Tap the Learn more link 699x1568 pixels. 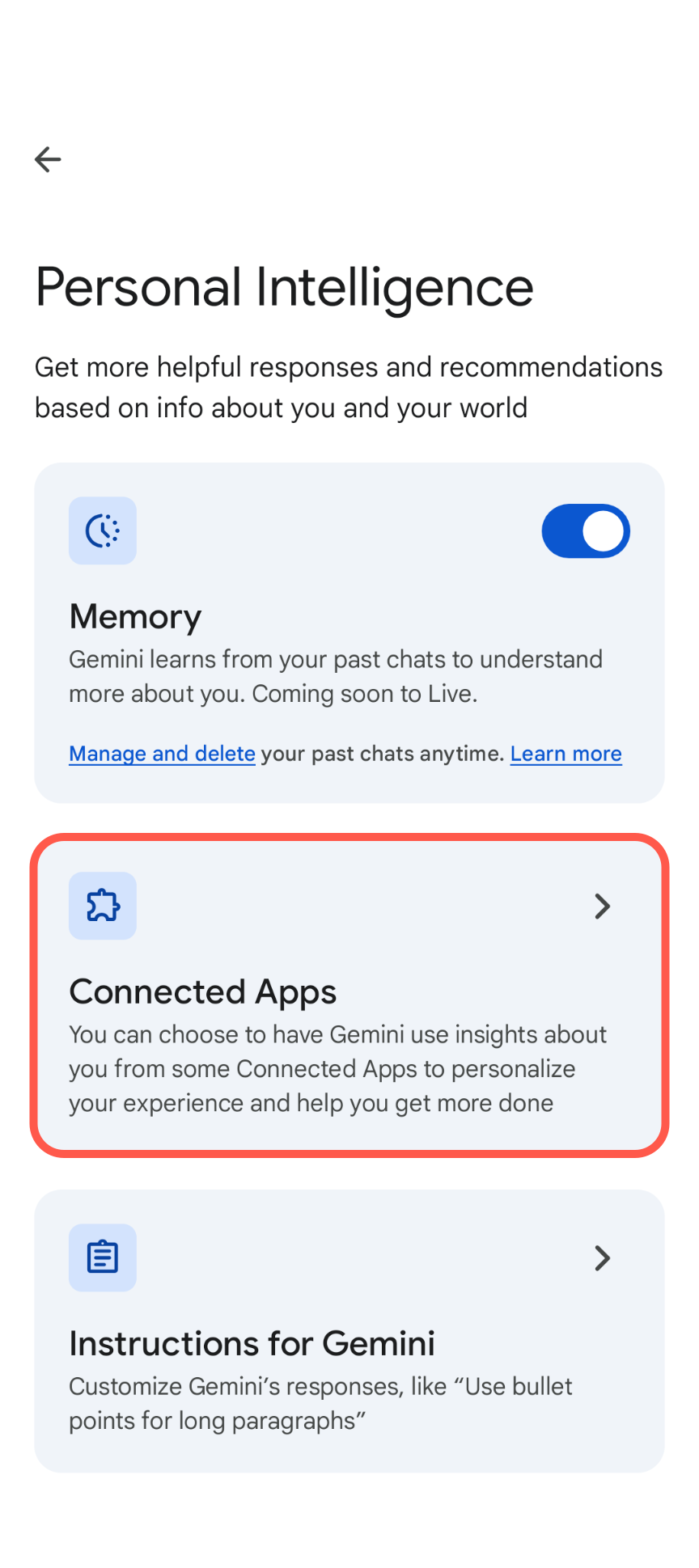[x=566, y=754]
